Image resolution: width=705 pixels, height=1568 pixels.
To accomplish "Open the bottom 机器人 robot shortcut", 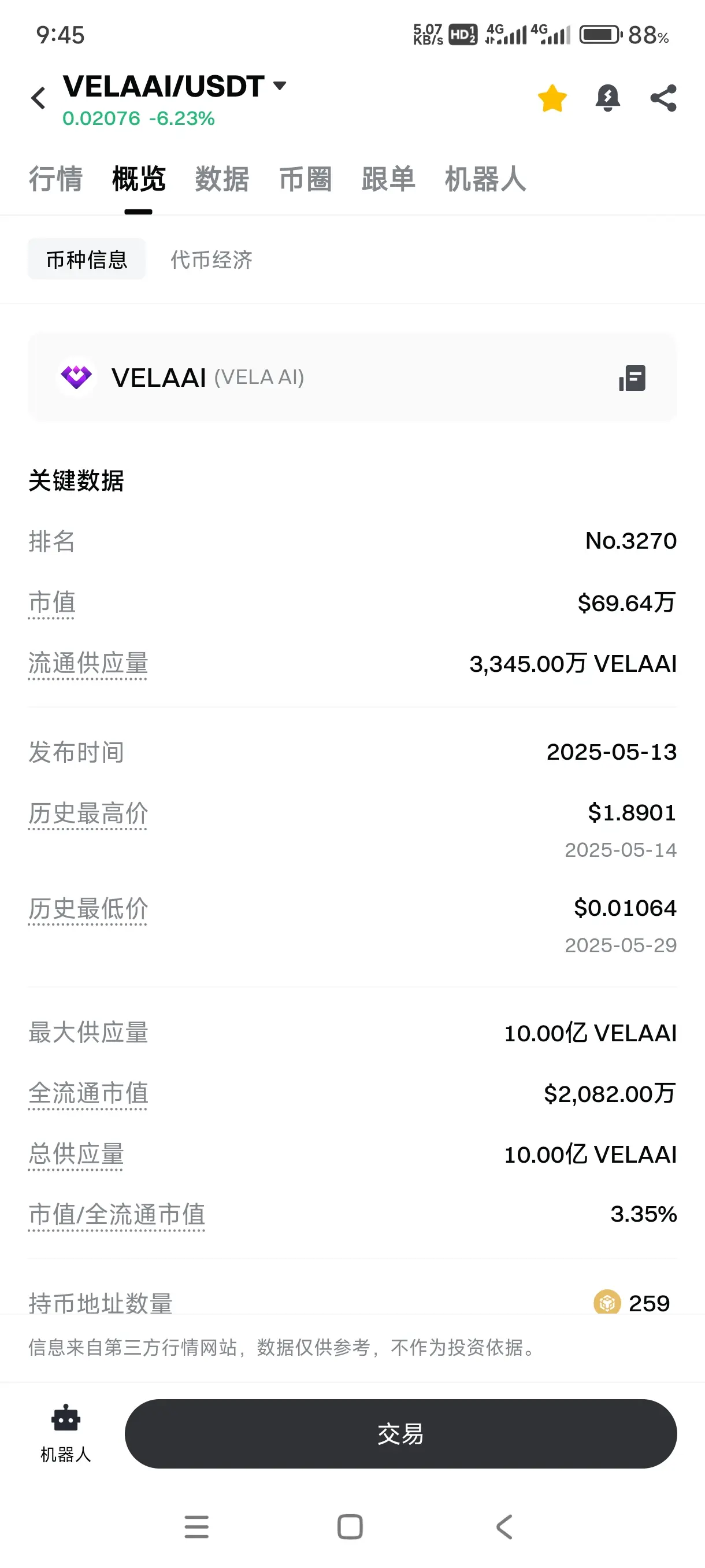I will tap(66, 1433).
